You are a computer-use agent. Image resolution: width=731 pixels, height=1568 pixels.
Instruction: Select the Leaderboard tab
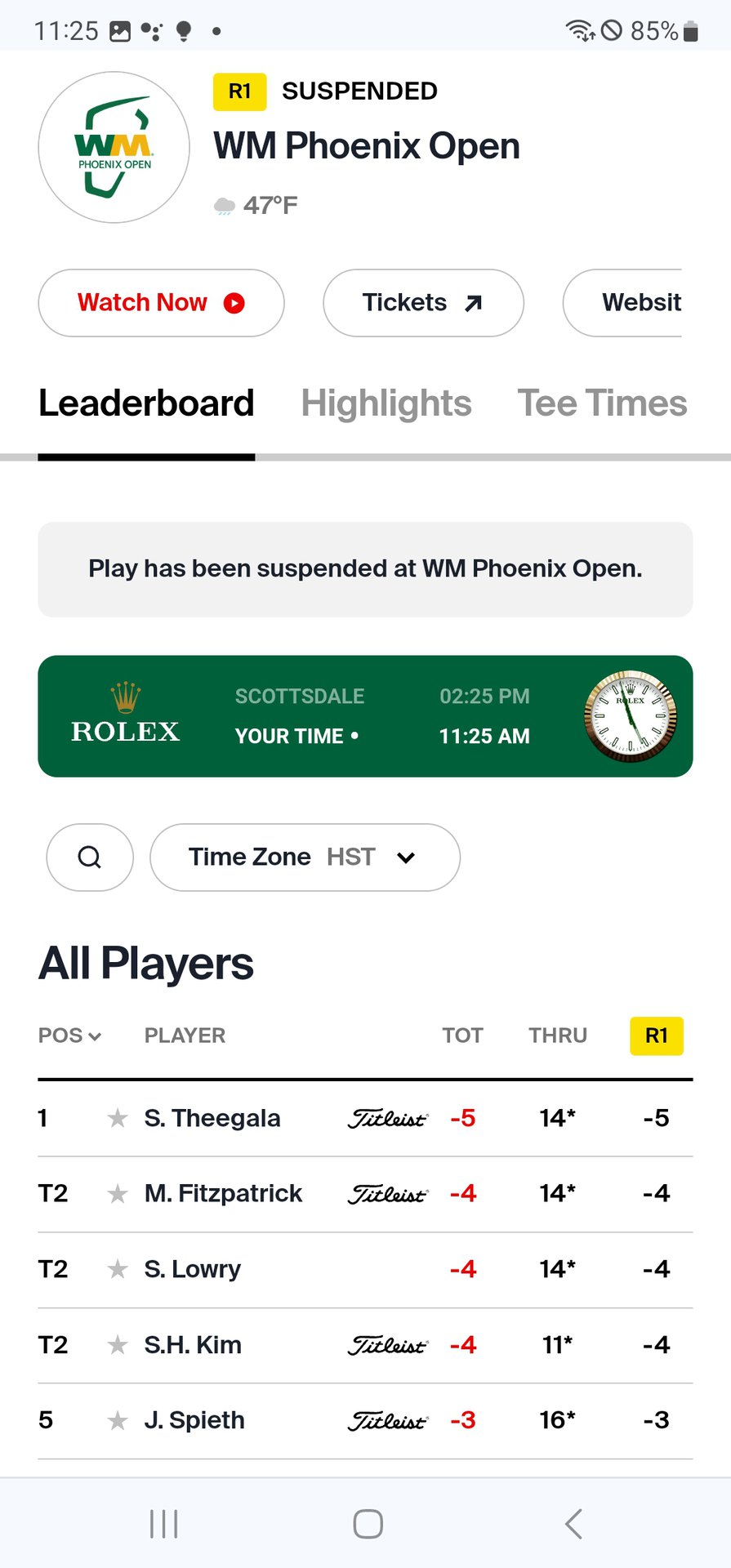[146, 403]
